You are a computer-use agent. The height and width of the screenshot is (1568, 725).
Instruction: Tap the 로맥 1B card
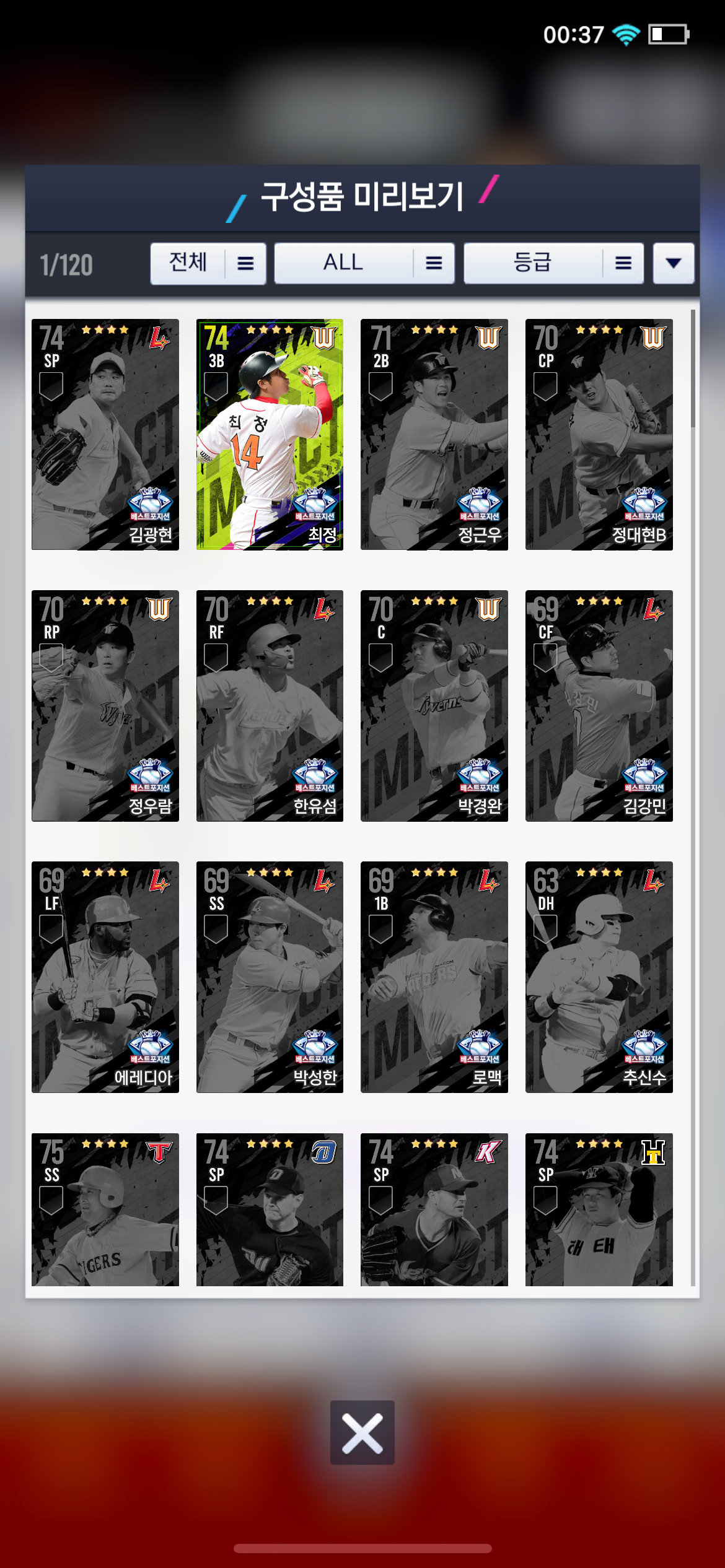coord(434,977)
